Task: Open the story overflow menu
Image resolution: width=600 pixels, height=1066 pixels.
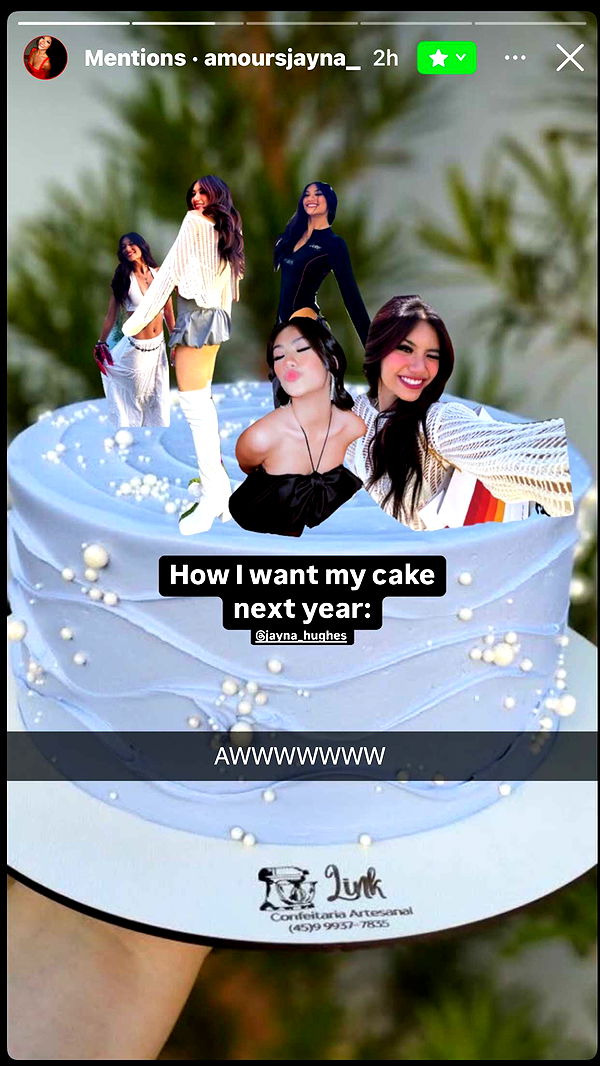Action: 515,58
